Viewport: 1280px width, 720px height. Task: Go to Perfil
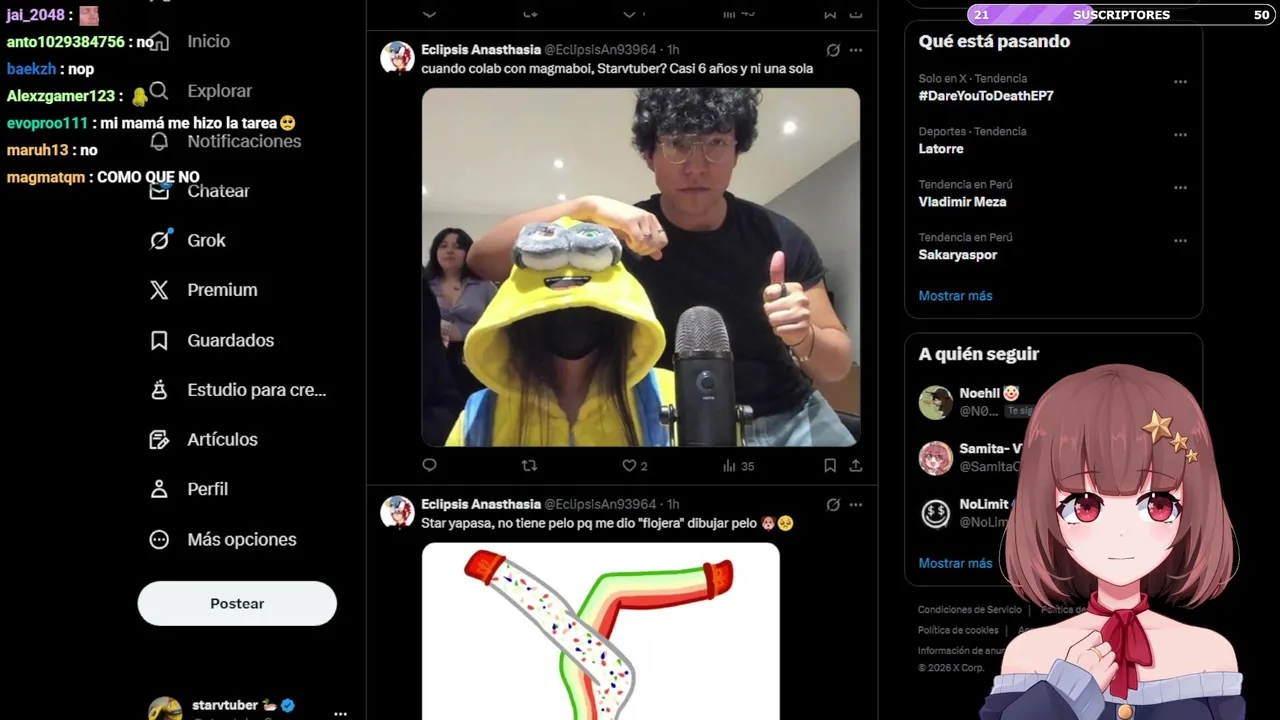[x=206, y=489]
